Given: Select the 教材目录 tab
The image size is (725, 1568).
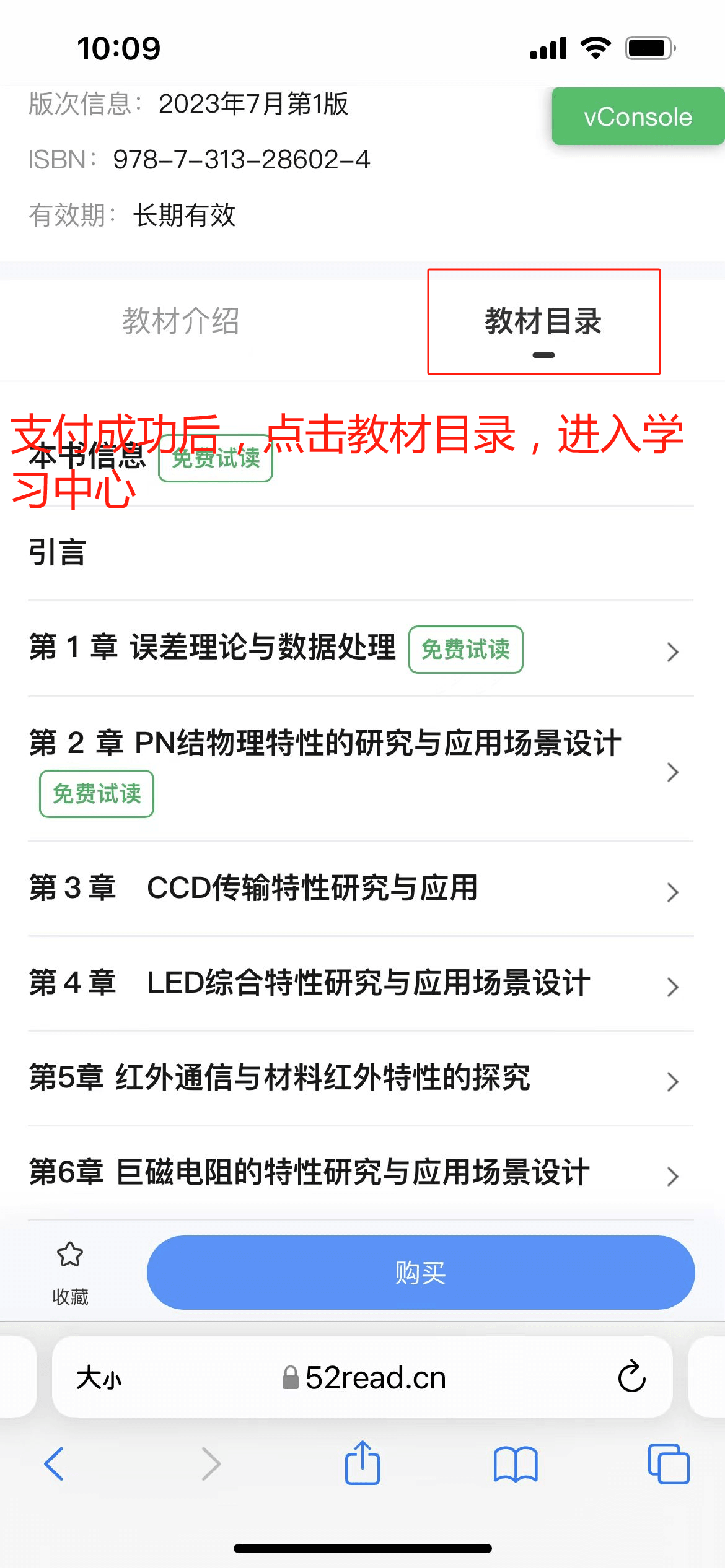Looking at the screenshot, I should (543, 321).
